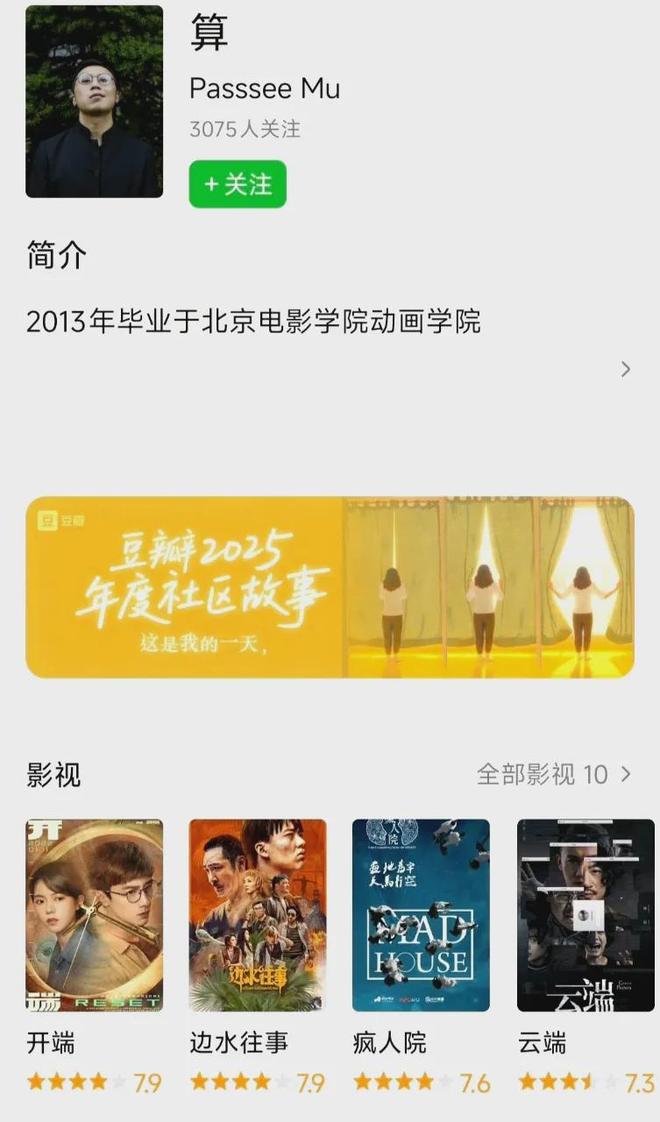Open the 边水往事 poster
The width and height of the screenshot is (660, 1122).
258,915
